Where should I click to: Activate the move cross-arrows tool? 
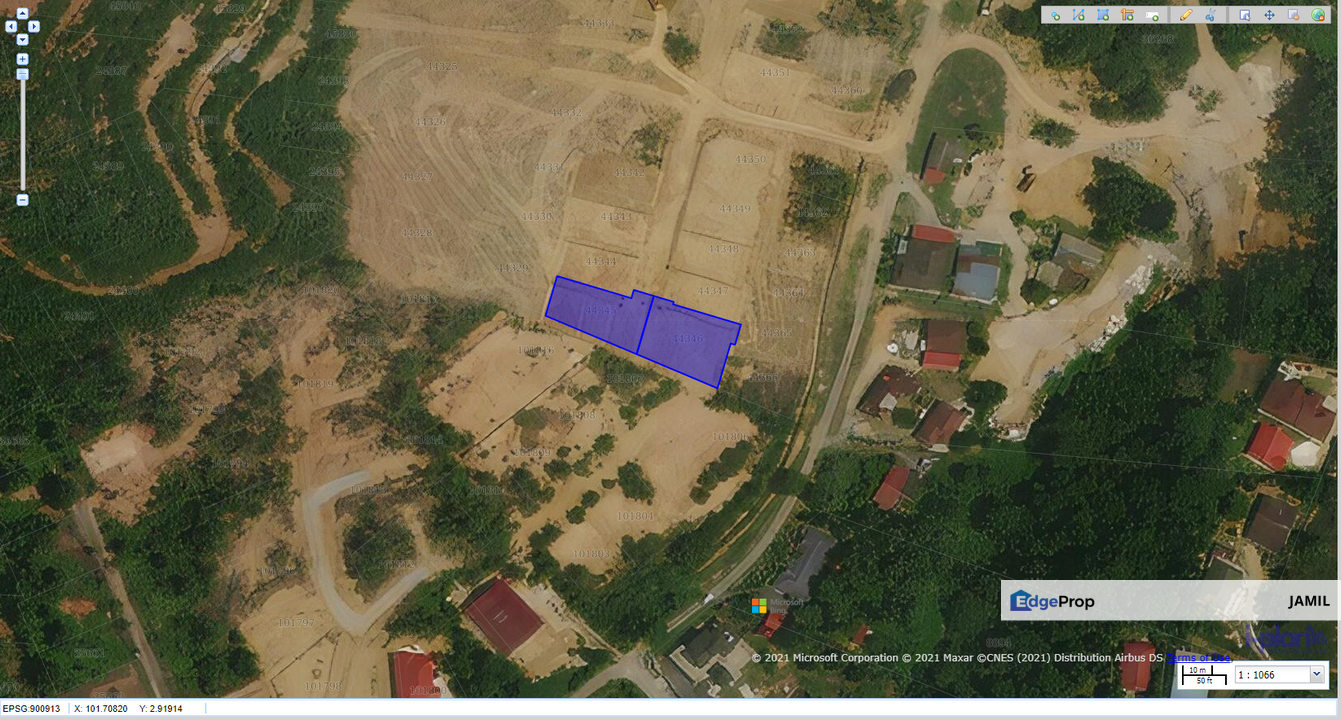1269,15
